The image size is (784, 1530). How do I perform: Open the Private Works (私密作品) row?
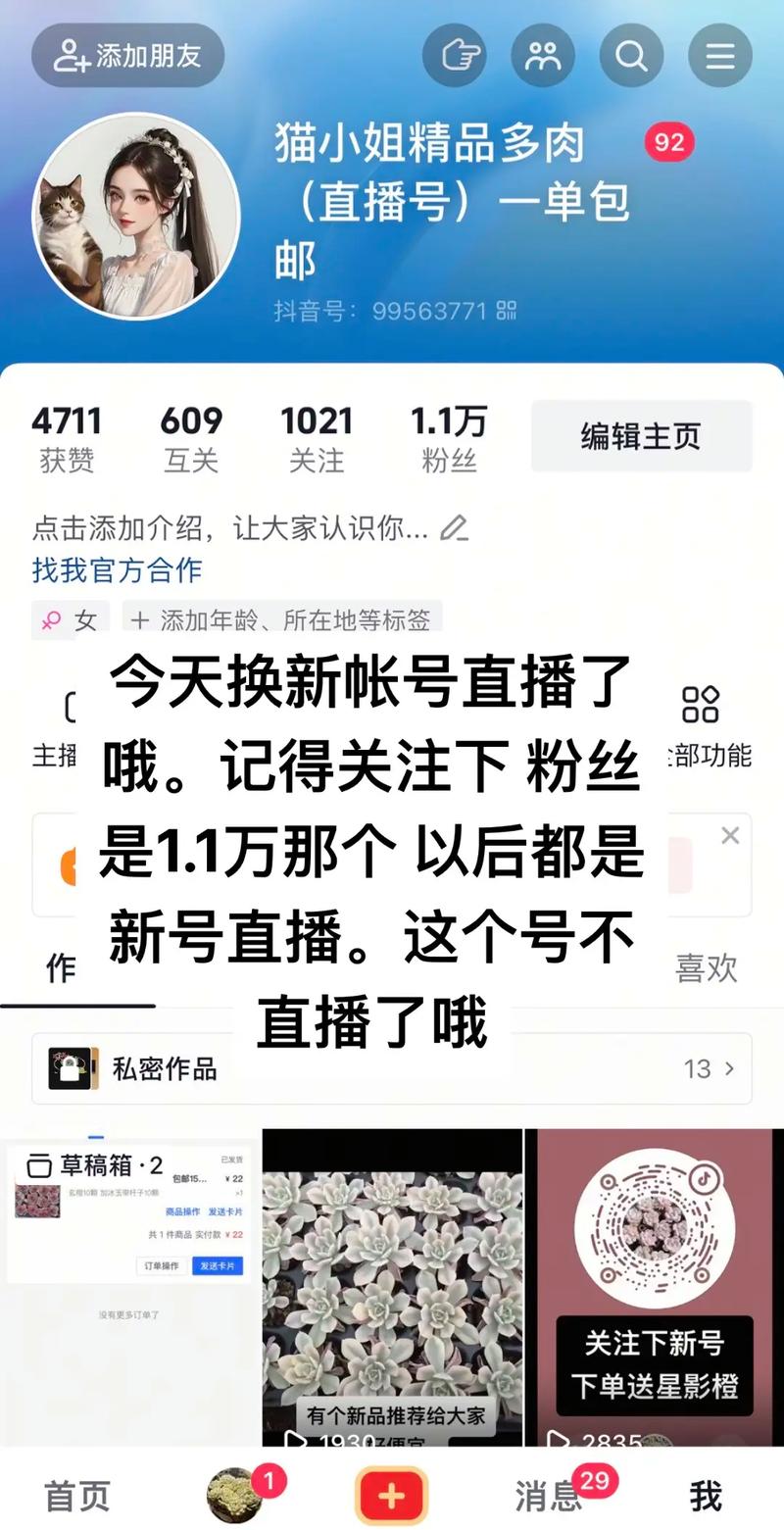391,1068
